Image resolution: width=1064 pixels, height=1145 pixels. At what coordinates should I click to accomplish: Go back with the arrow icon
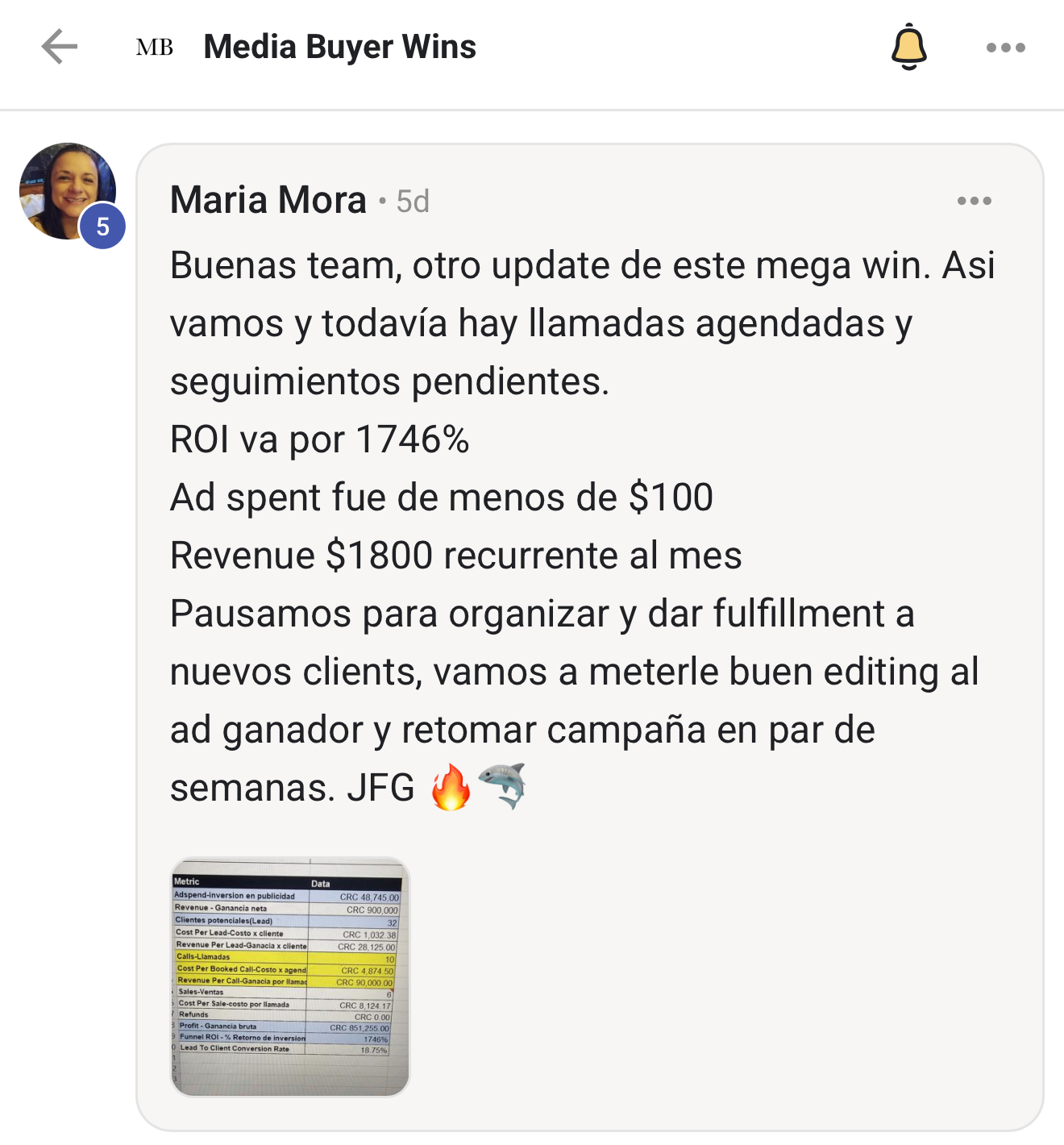pyautogui.click(x=60, y=47)
